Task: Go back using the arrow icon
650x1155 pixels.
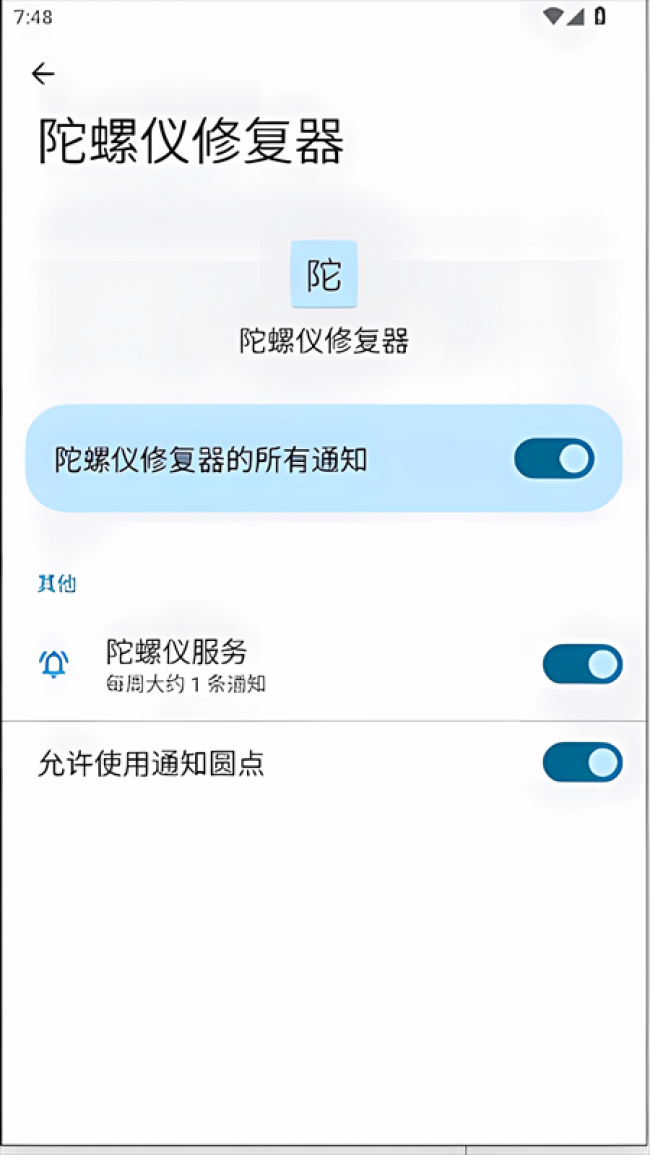Action: click(x=43, y=74)
